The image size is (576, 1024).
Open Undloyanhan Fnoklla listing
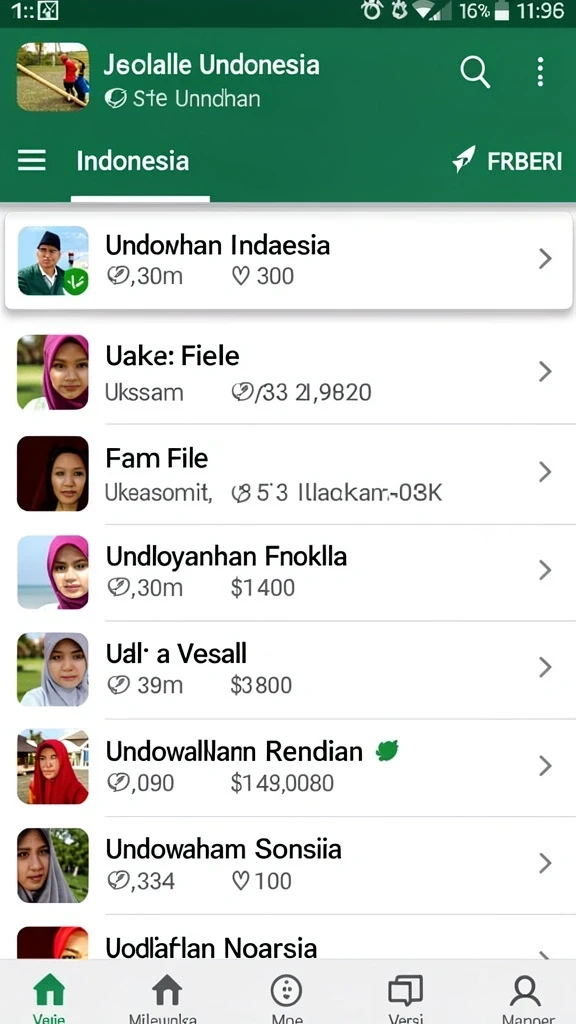[288, 571]
